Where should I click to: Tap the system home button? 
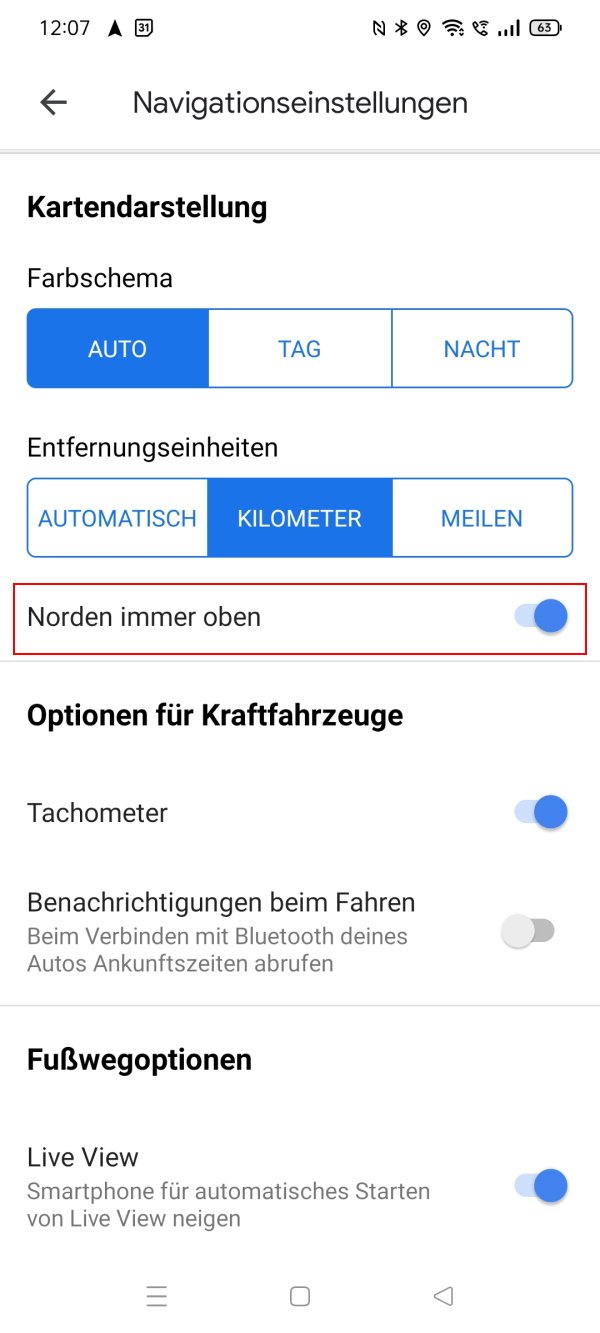tap(300, 1297)
